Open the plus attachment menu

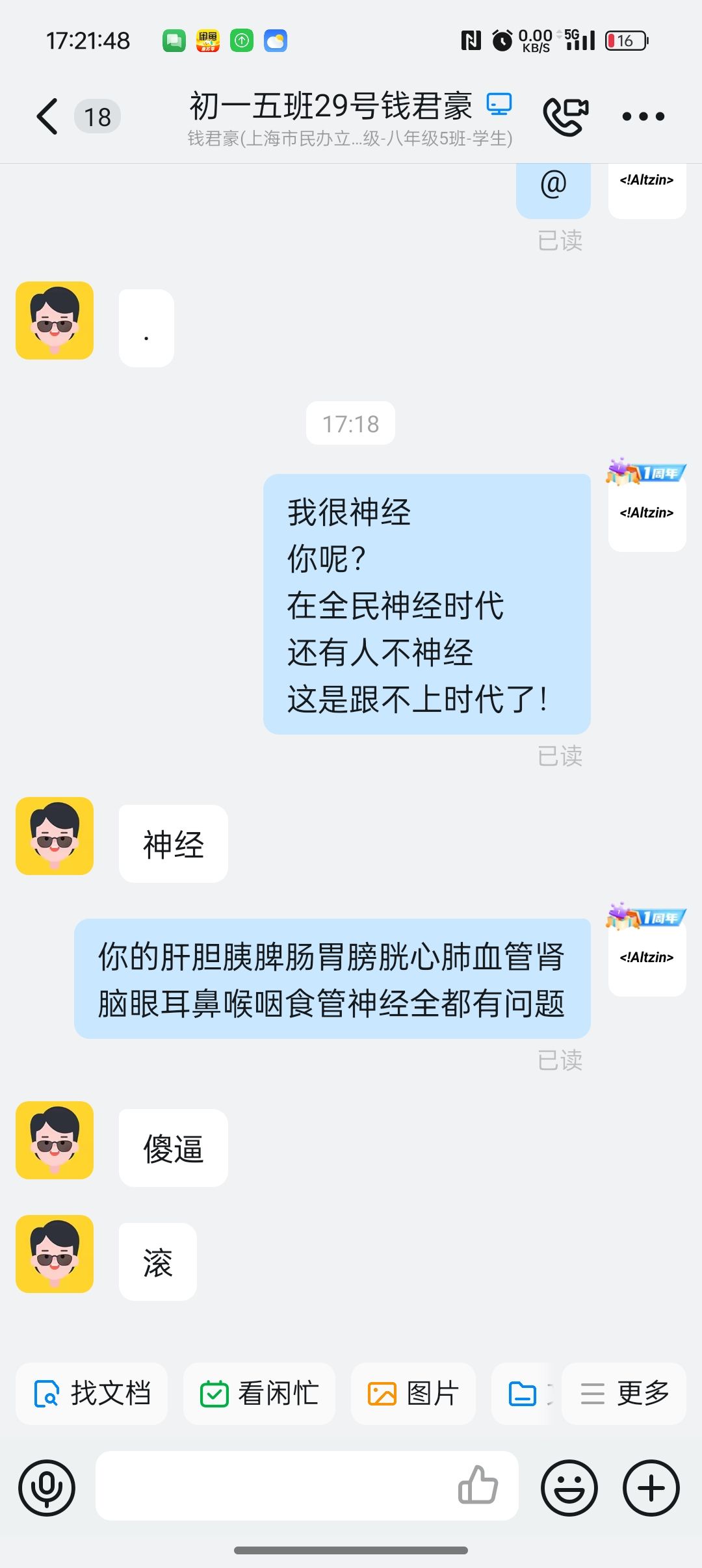pyautogui.click(x=651, y=1488)
